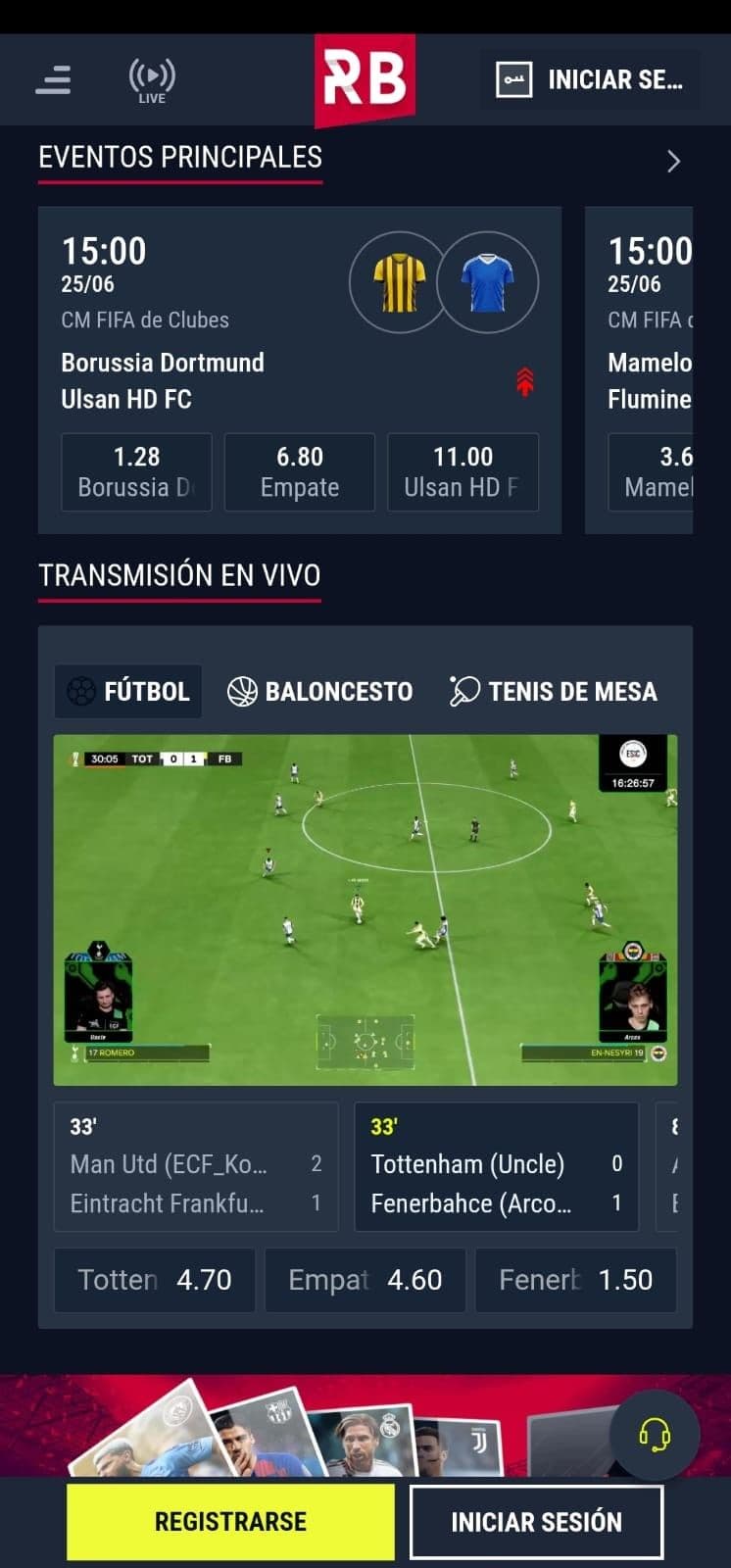Click the Tottenham vs Fenerbahce live stream video
Image resolution: width=731 pixels, height=1568 pixels.
(365, 911)
